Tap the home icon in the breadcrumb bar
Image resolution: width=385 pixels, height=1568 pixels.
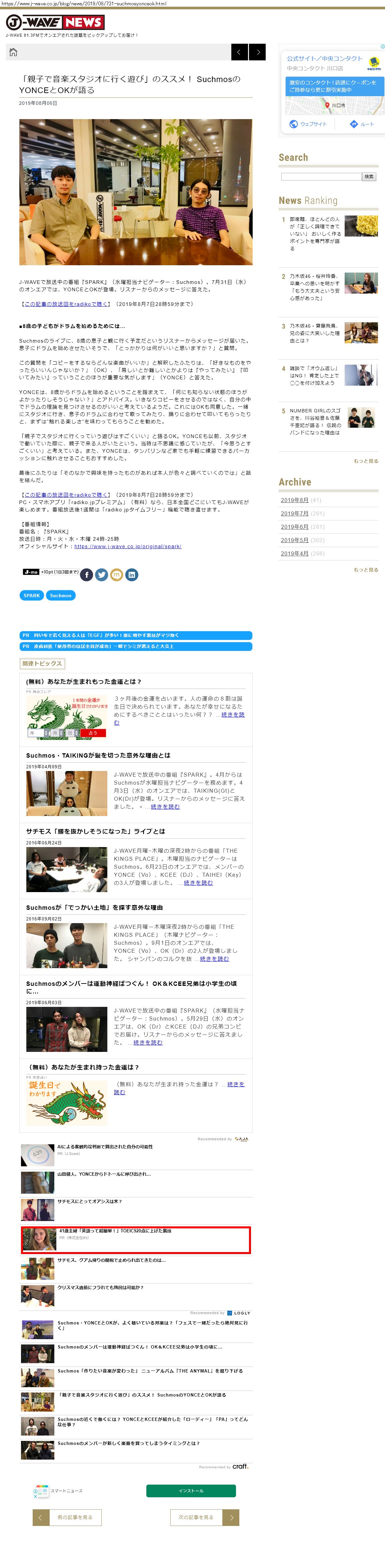(13, 52)
